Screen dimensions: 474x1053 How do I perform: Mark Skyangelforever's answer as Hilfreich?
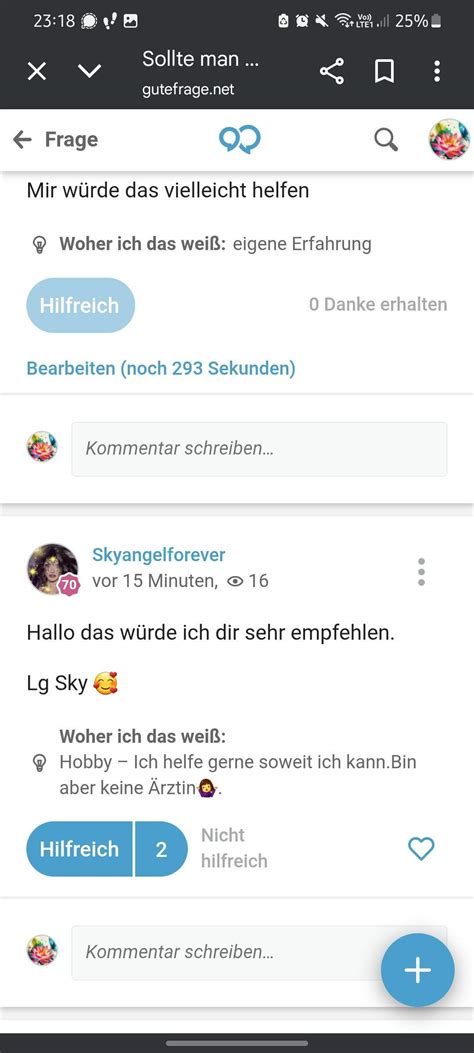point(79,849)
